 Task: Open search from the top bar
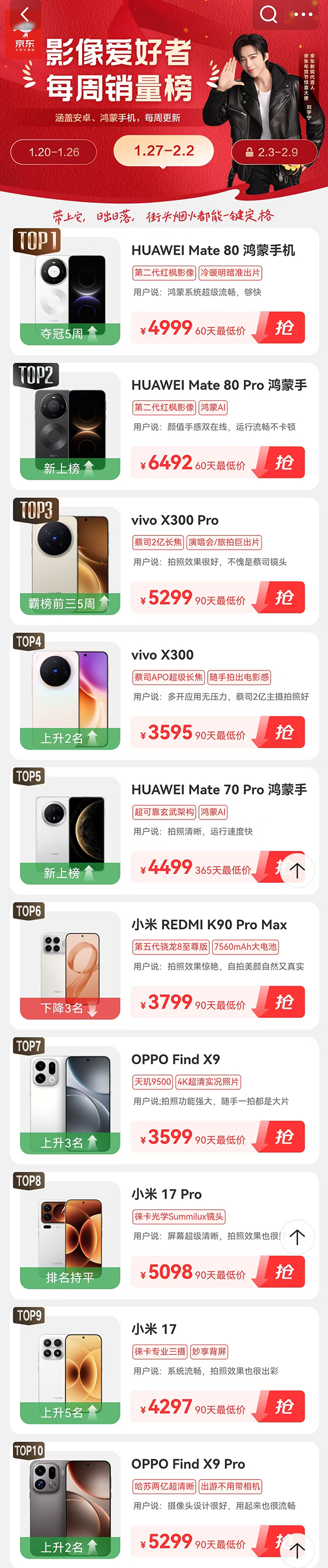pyautogui.click(x=268, y=14)
